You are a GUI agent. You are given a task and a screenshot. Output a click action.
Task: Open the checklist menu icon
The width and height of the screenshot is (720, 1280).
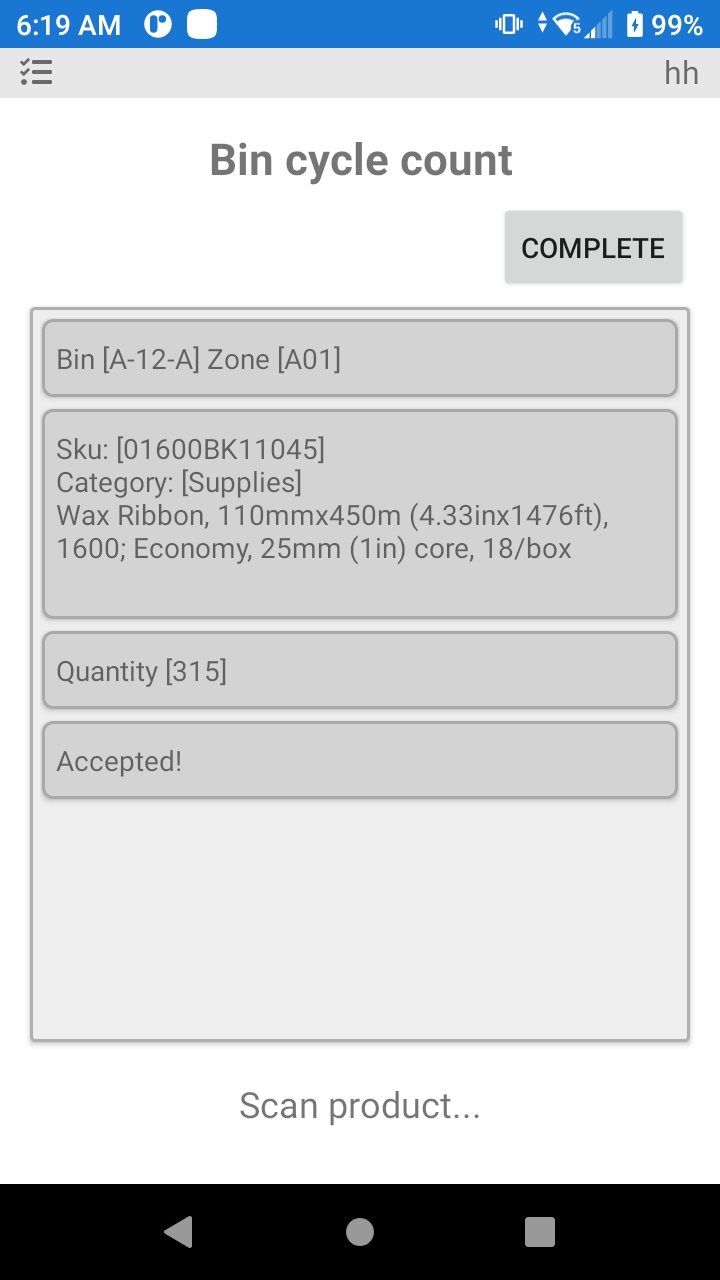pos(36,72)
